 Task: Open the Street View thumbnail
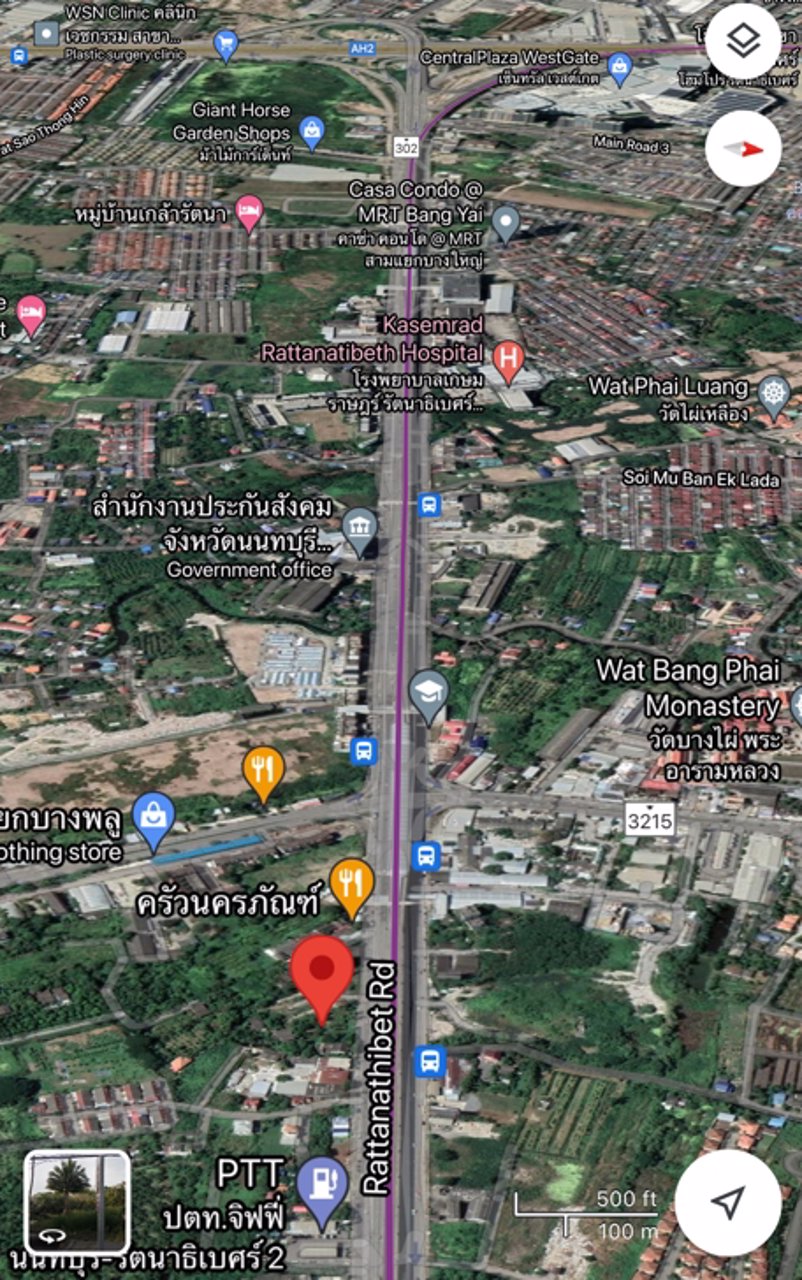pos(77,1202)
